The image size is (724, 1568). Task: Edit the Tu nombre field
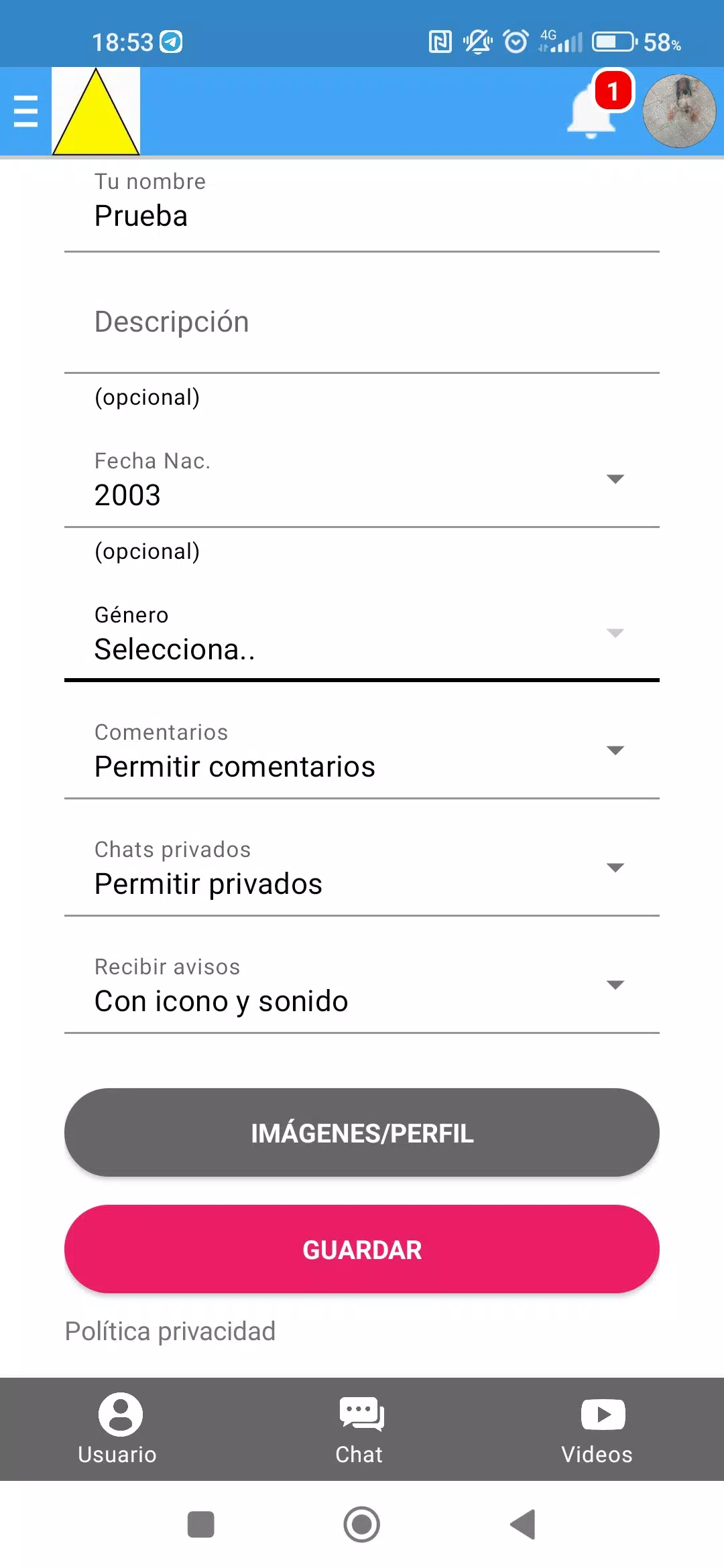click(362, 216)
